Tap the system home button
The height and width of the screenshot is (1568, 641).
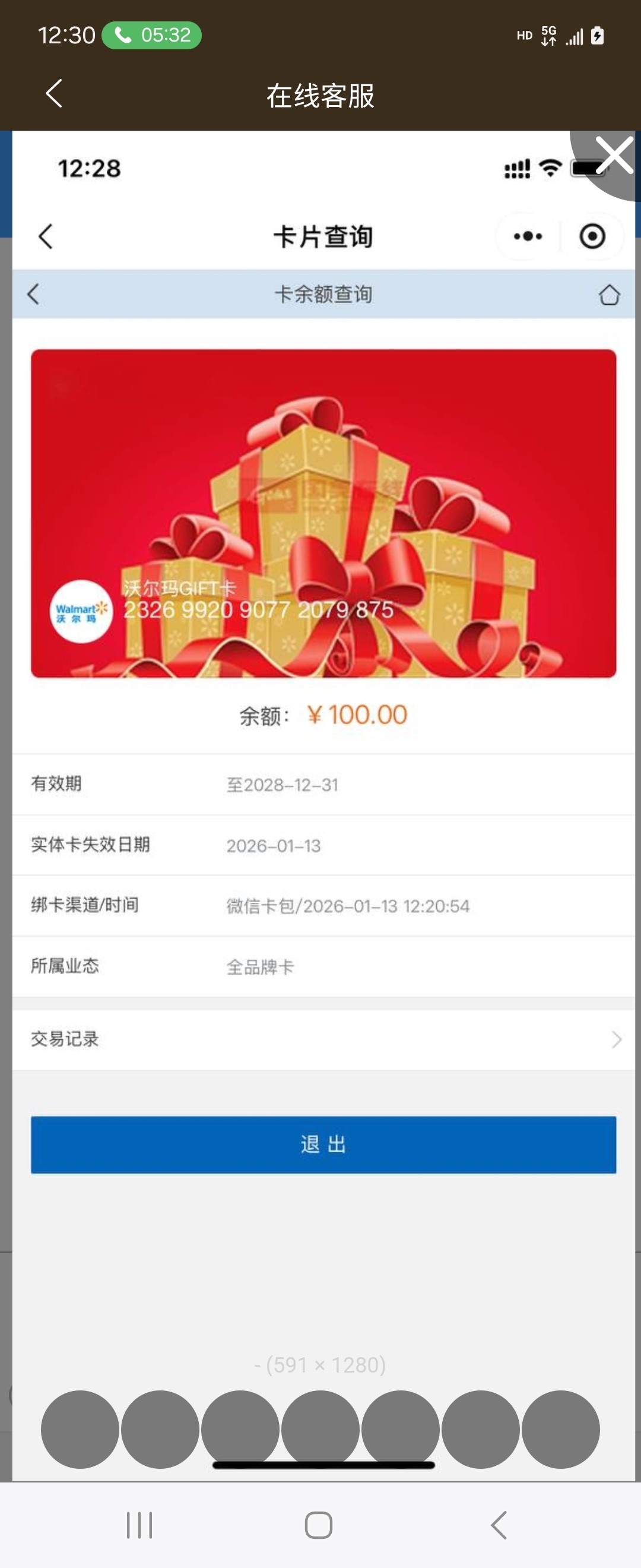point(319,1525)
